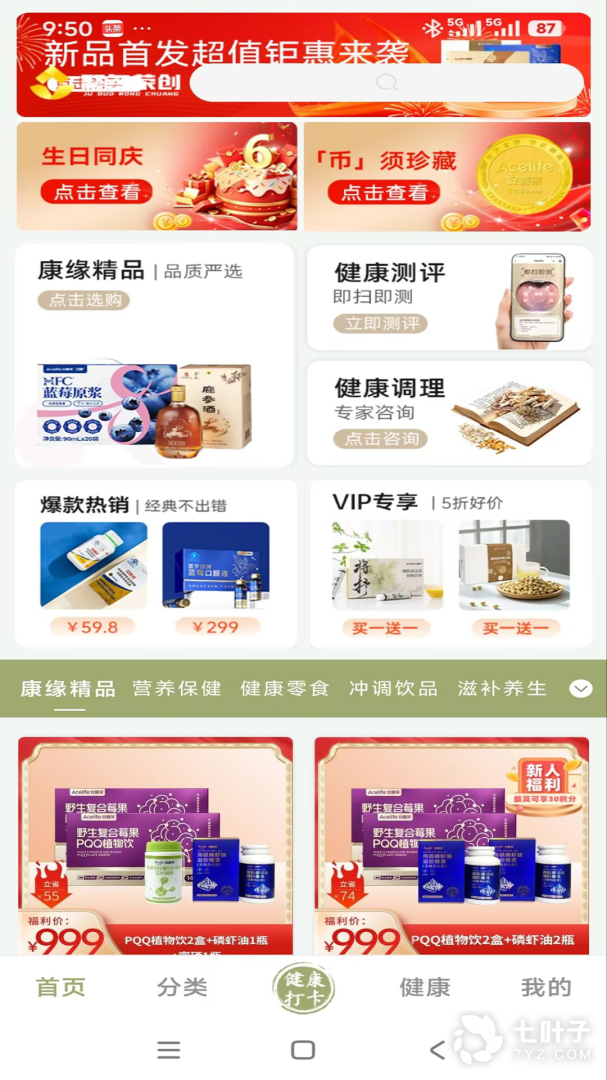
Task: Open 健康打卡 check-in button
Action: click(303, 988)
